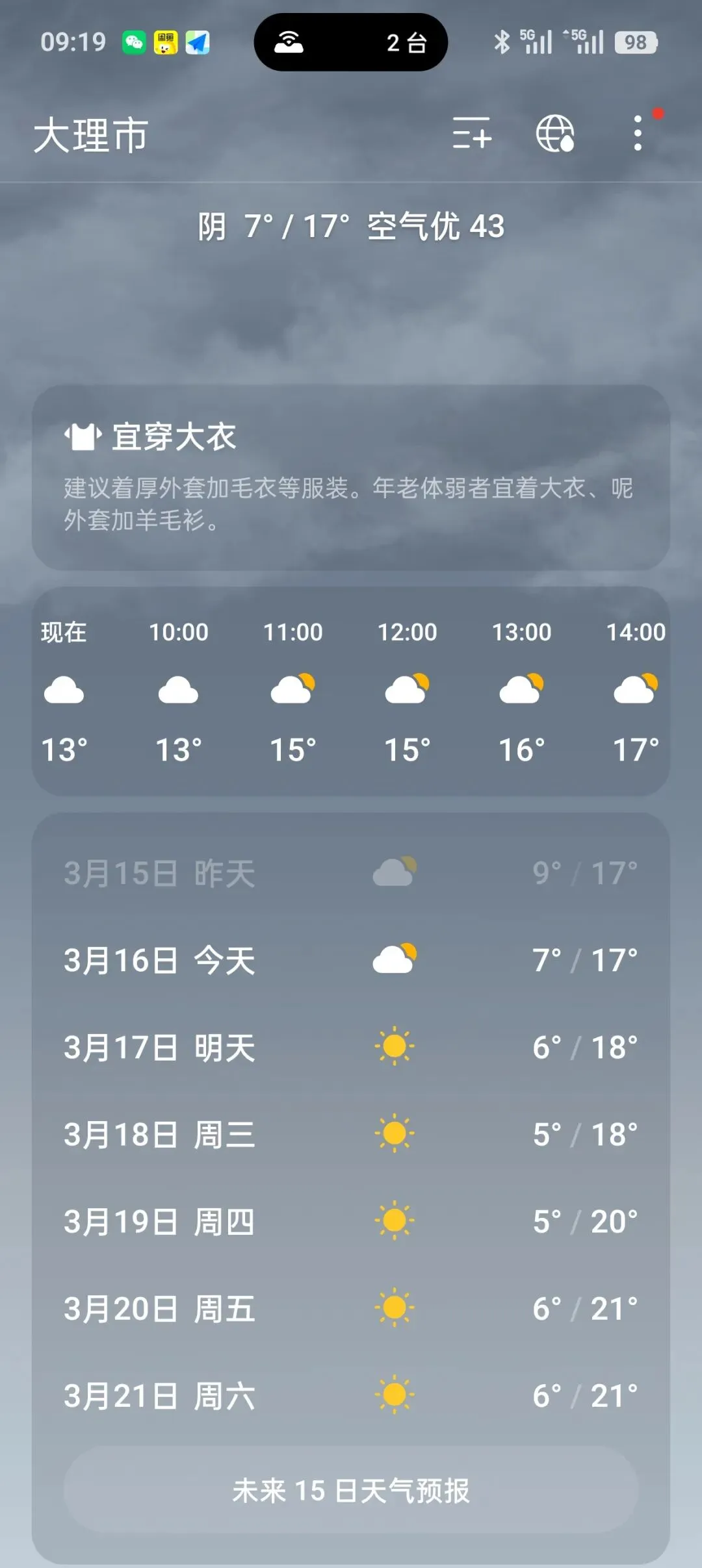The height and width of the screenshot is (1568, 702).
Task: View details for 3月18日 周三
Action: (351, 1134)
